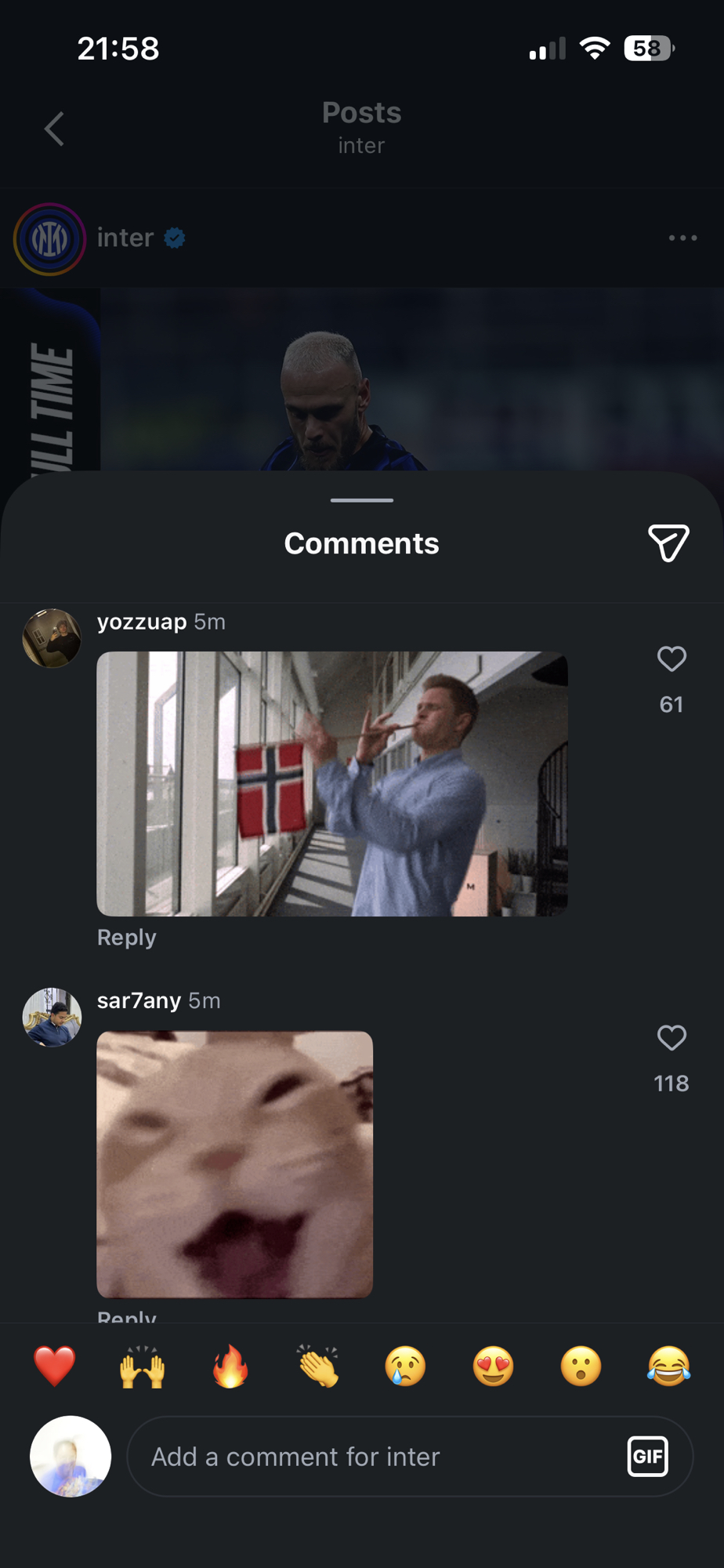The height and width of the screenshot is (1568, 724).
Task: Reply to yozzuap's comment
Action: pyautogui.click(x=126, y=938)
